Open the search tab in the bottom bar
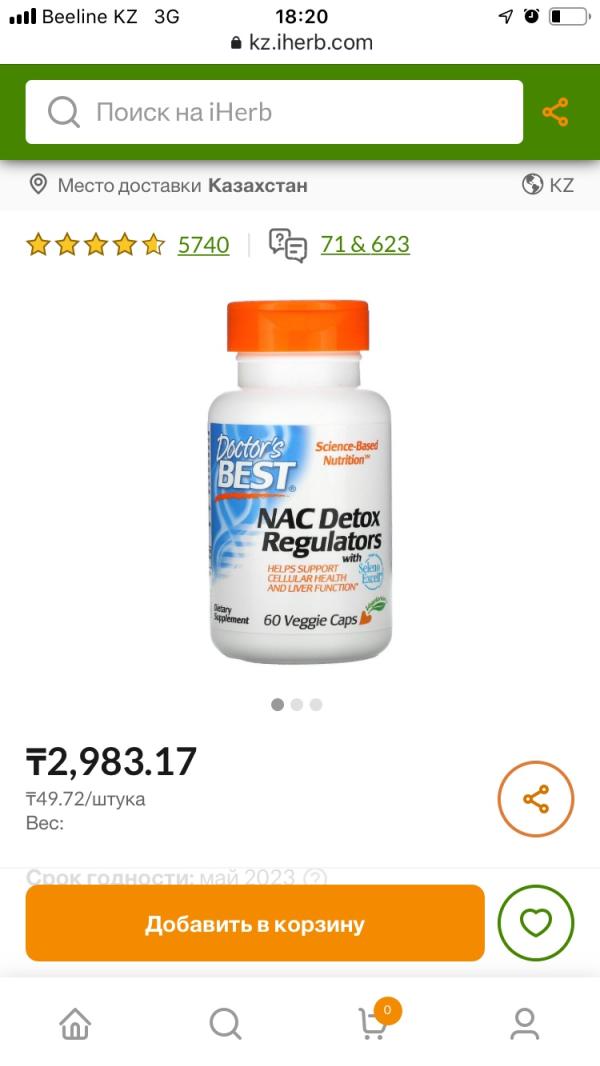Screen dimensions: 600x1066 click(x=225, y=1023)
